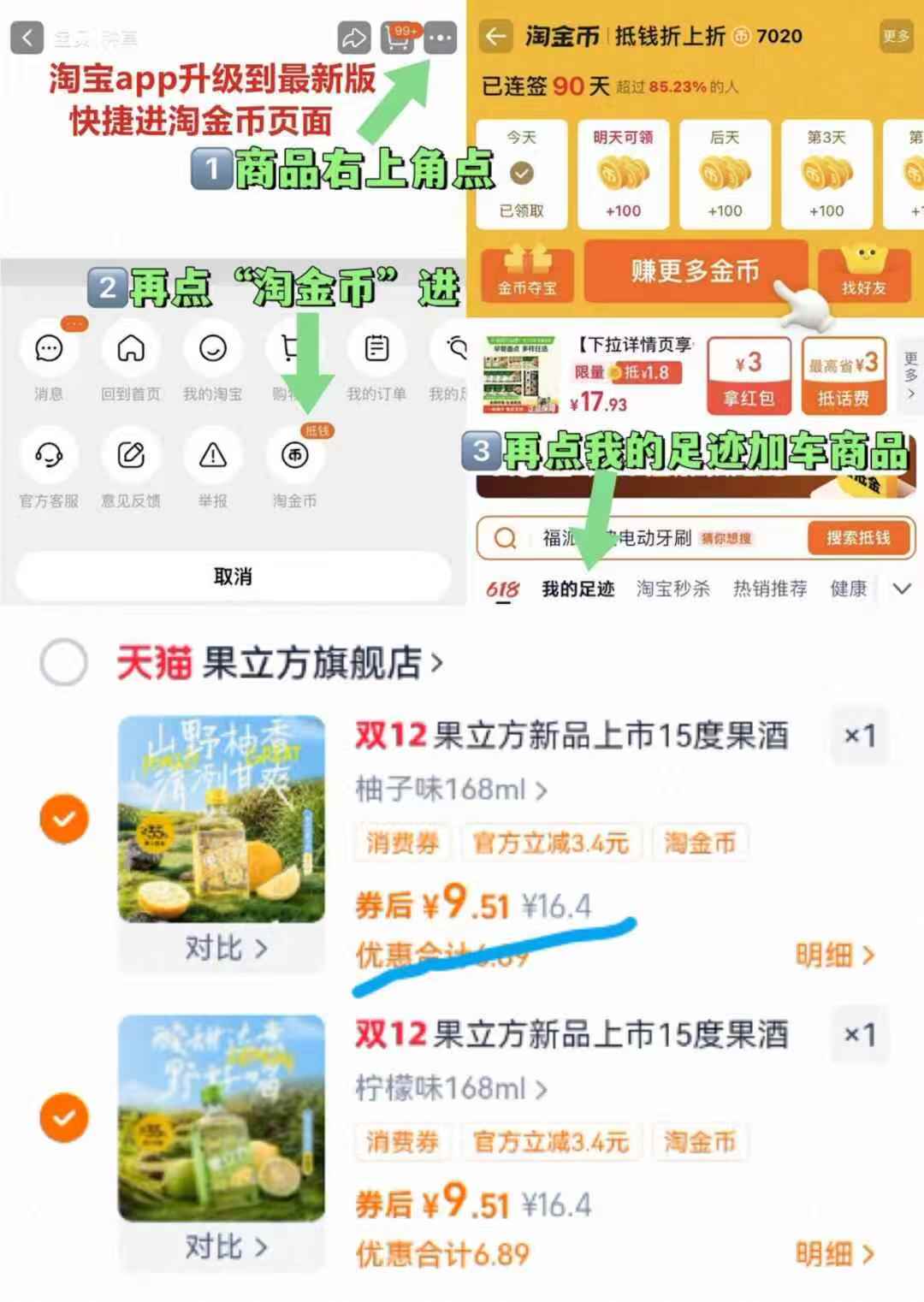Tap the 举报 report icon

(212, 458)
